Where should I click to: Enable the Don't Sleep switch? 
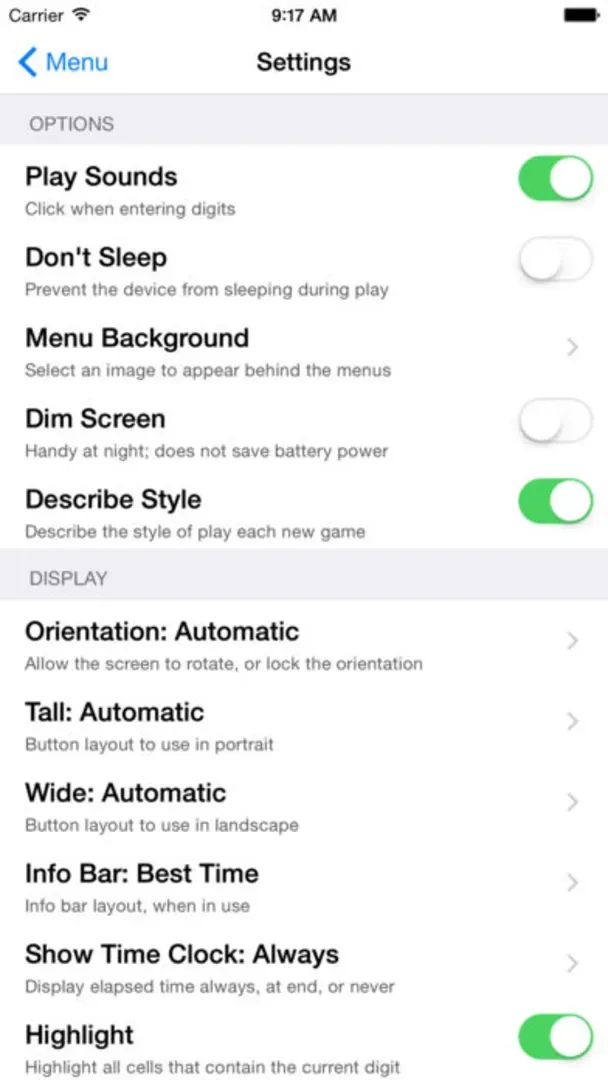tap(555, 260)
